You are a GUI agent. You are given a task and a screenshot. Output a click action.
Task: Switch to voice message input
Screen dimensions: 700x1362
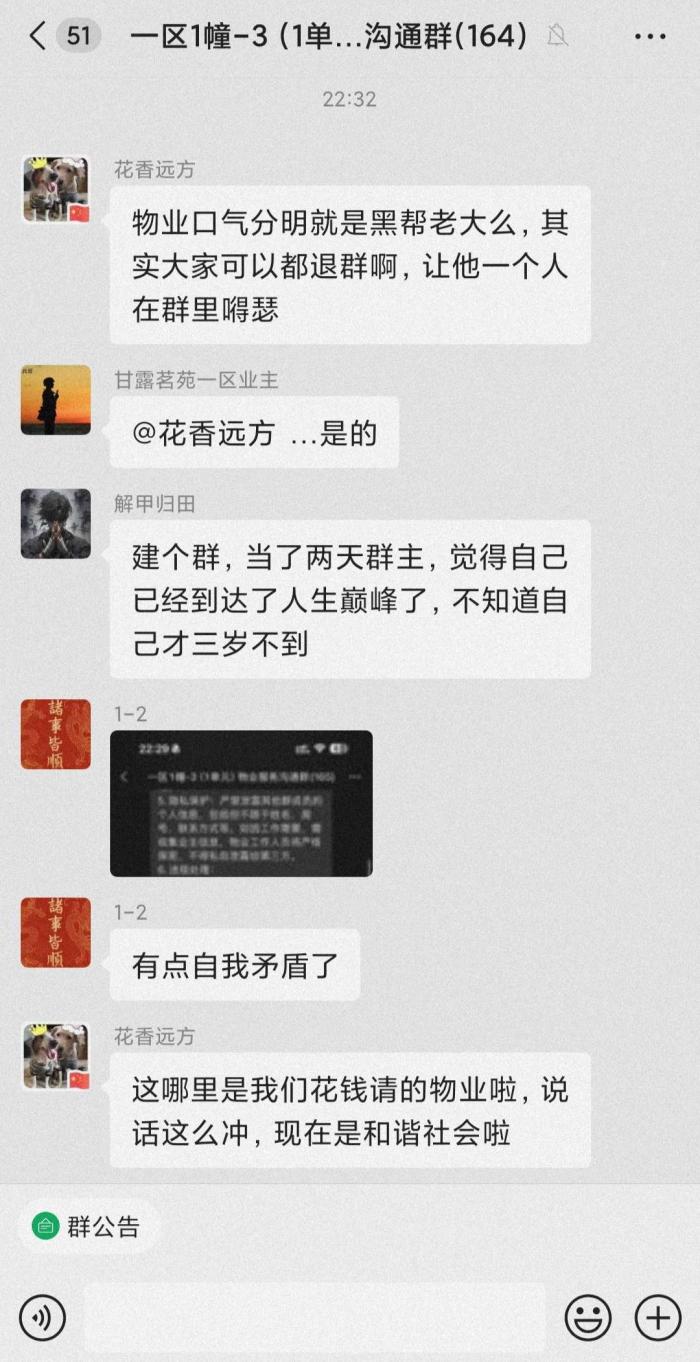pyautogui.click(x=42, y=1318)
